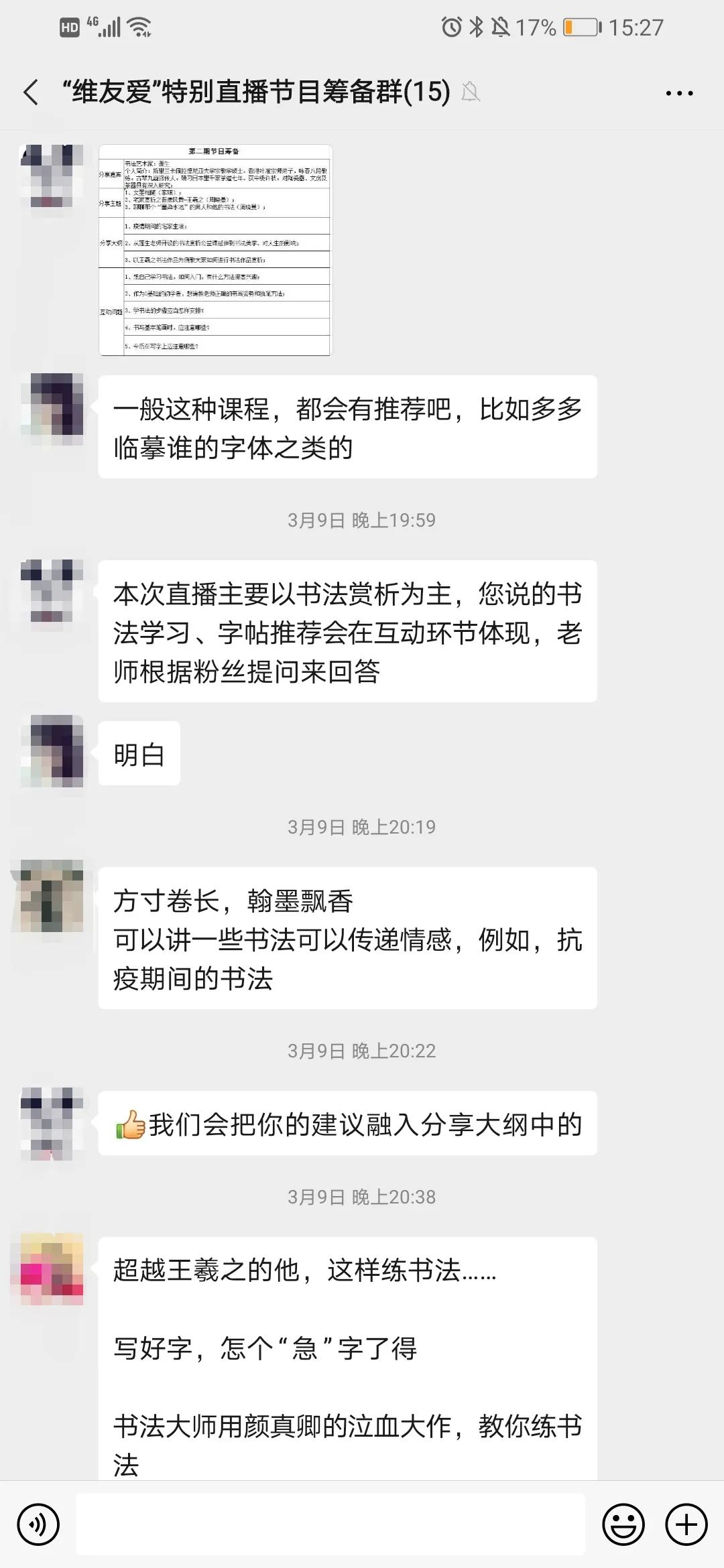Open the group chat overflow menu

tap(679, 93)
